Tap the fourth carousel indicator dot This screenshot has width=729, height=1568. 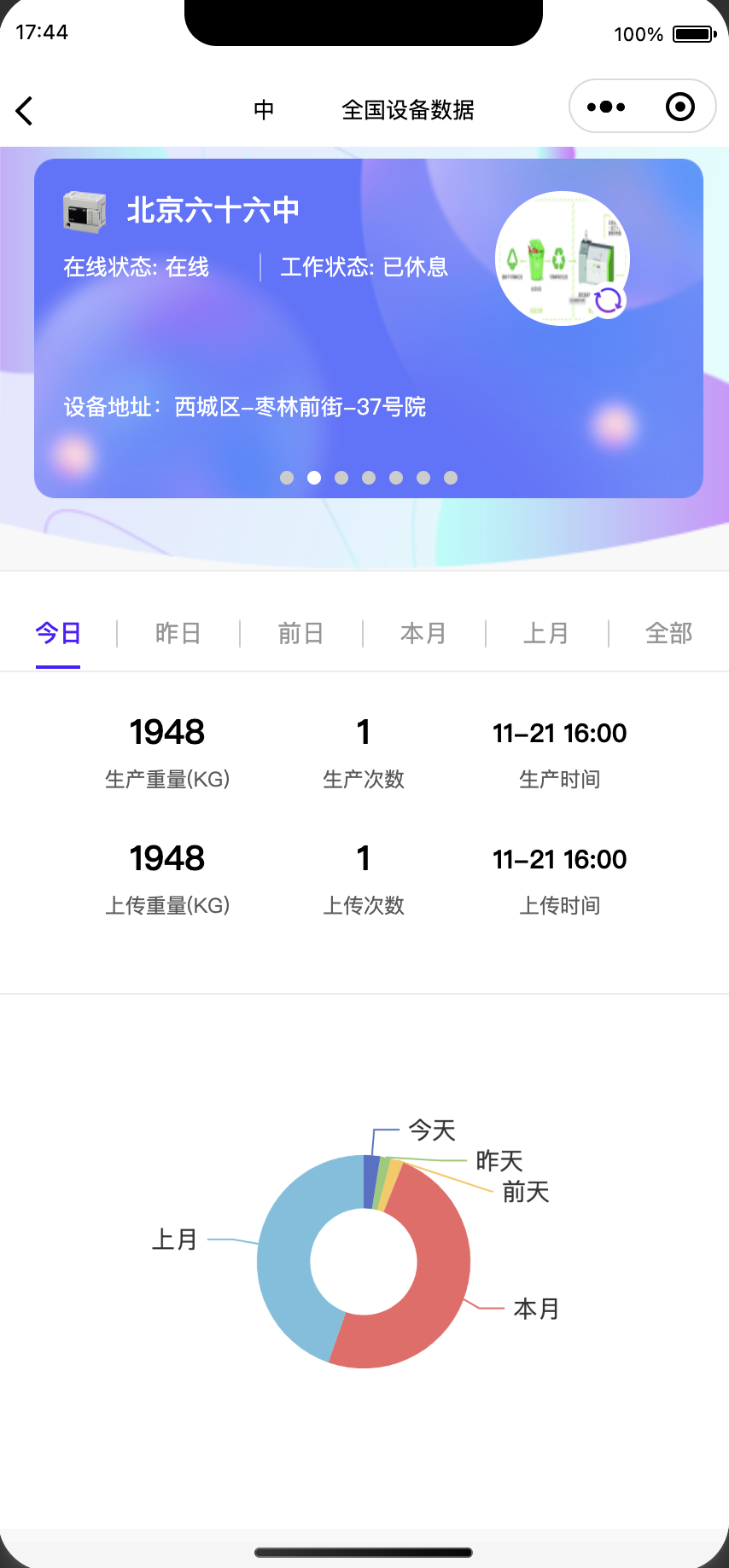(368, 478)
